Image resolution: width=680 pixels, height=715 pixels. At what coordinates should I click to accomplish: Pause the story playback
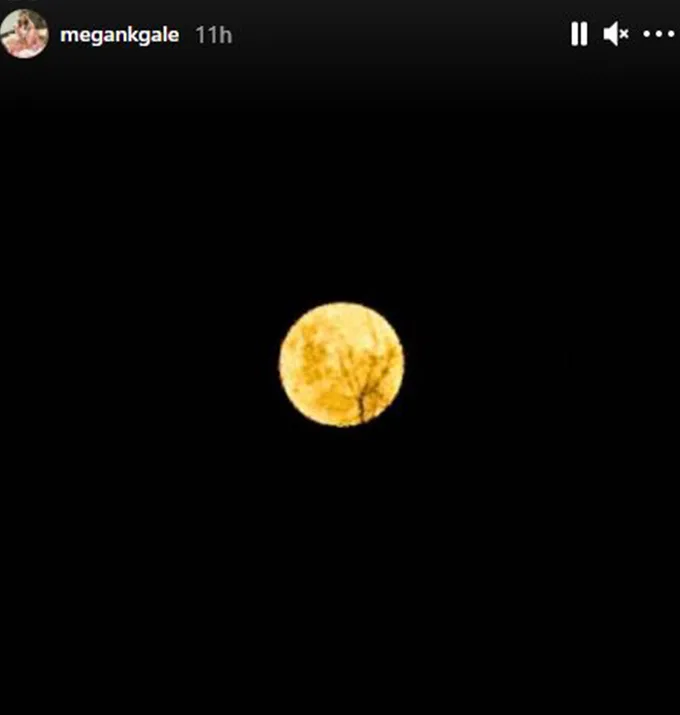tap(578, 34)
